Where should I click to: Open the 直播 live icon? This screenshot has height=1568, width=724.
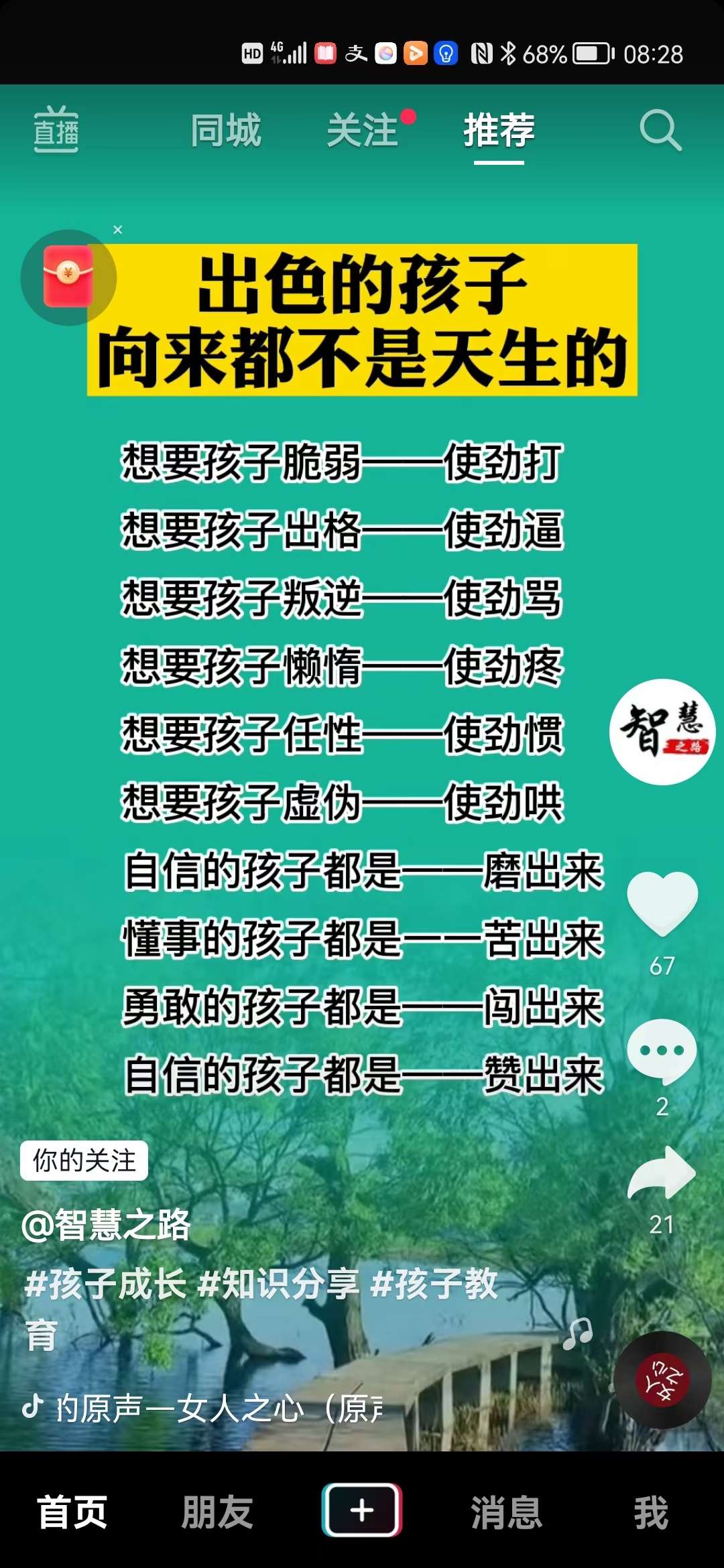pyautogui.click(x=56, y=130)
